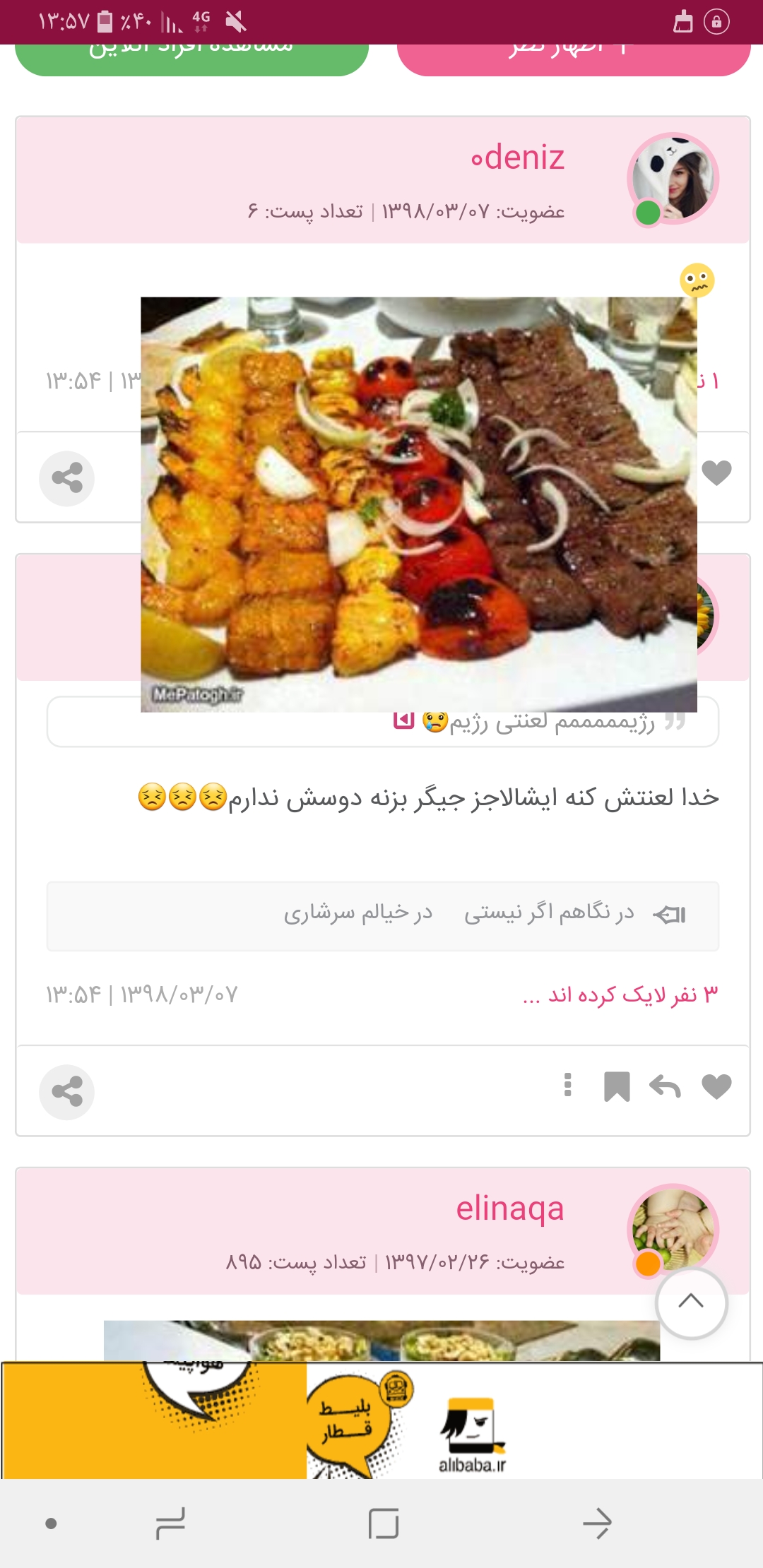The width and height of the screenshot is (763, 1568).
Task: Open odeniz's profile from the username
Action: [x=518, y=158]
